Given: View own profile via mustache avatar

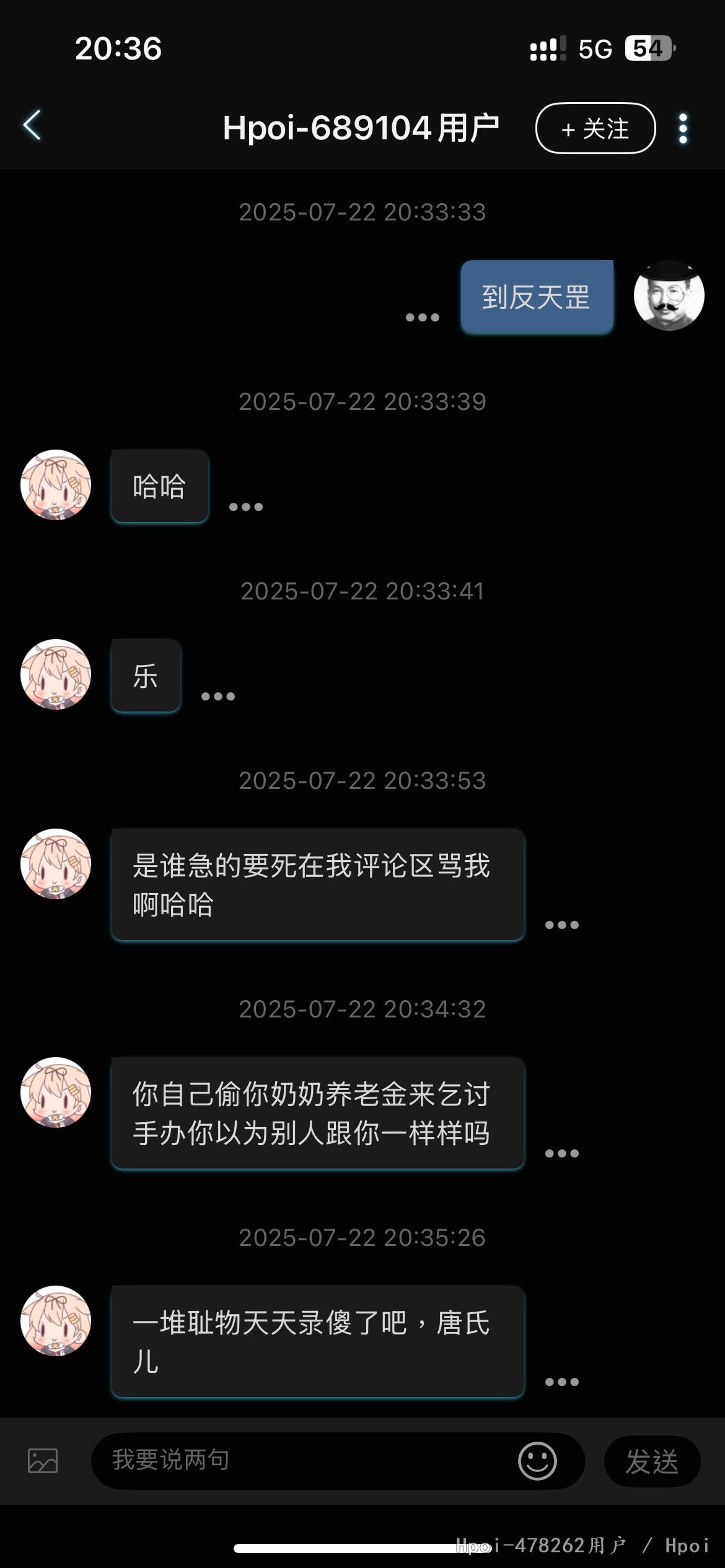Looking at the screenshot, I should (669, 295).
